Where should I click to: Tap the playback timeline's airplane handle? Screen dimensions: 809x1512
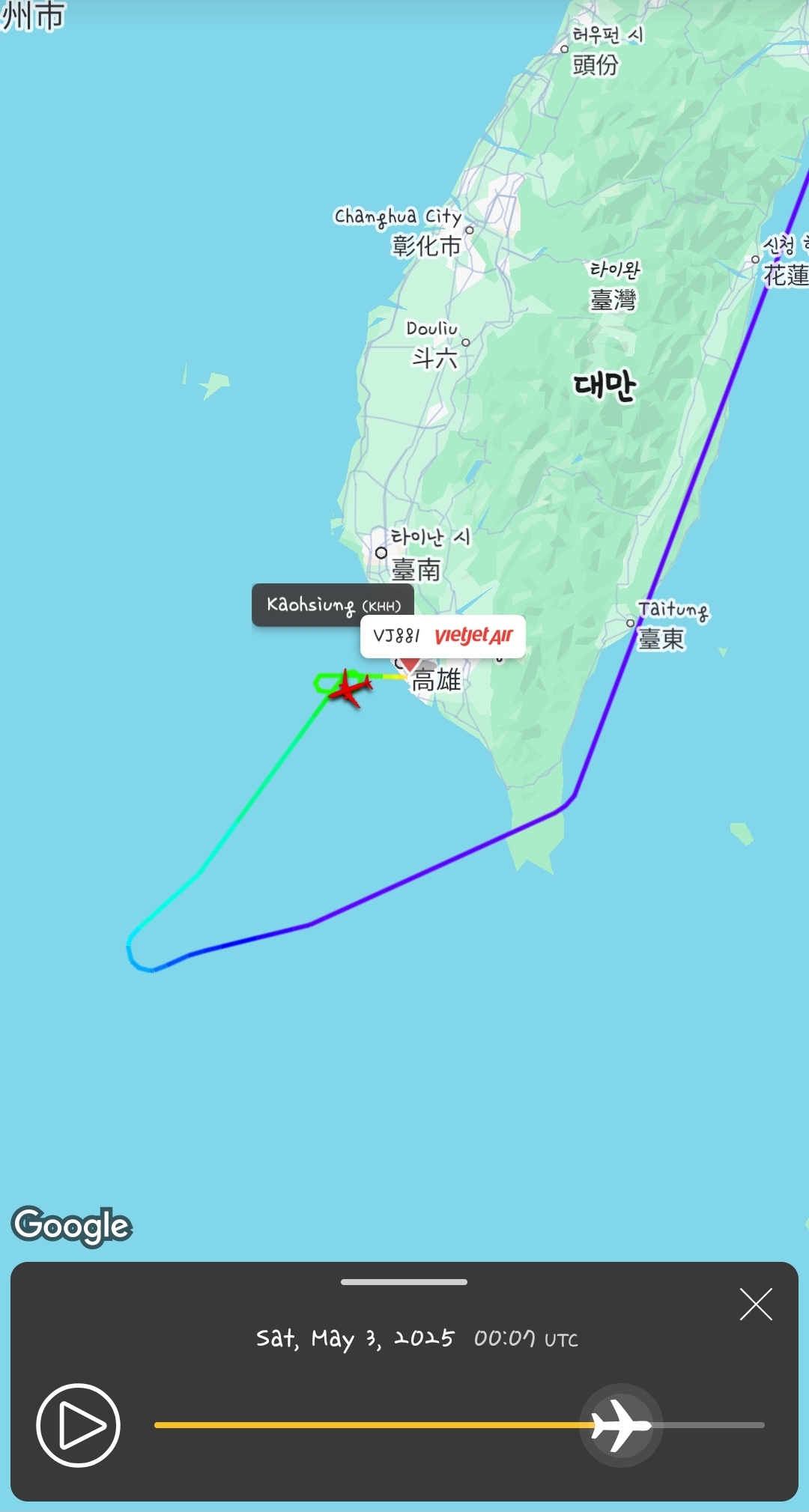[x=620, y=1424]
